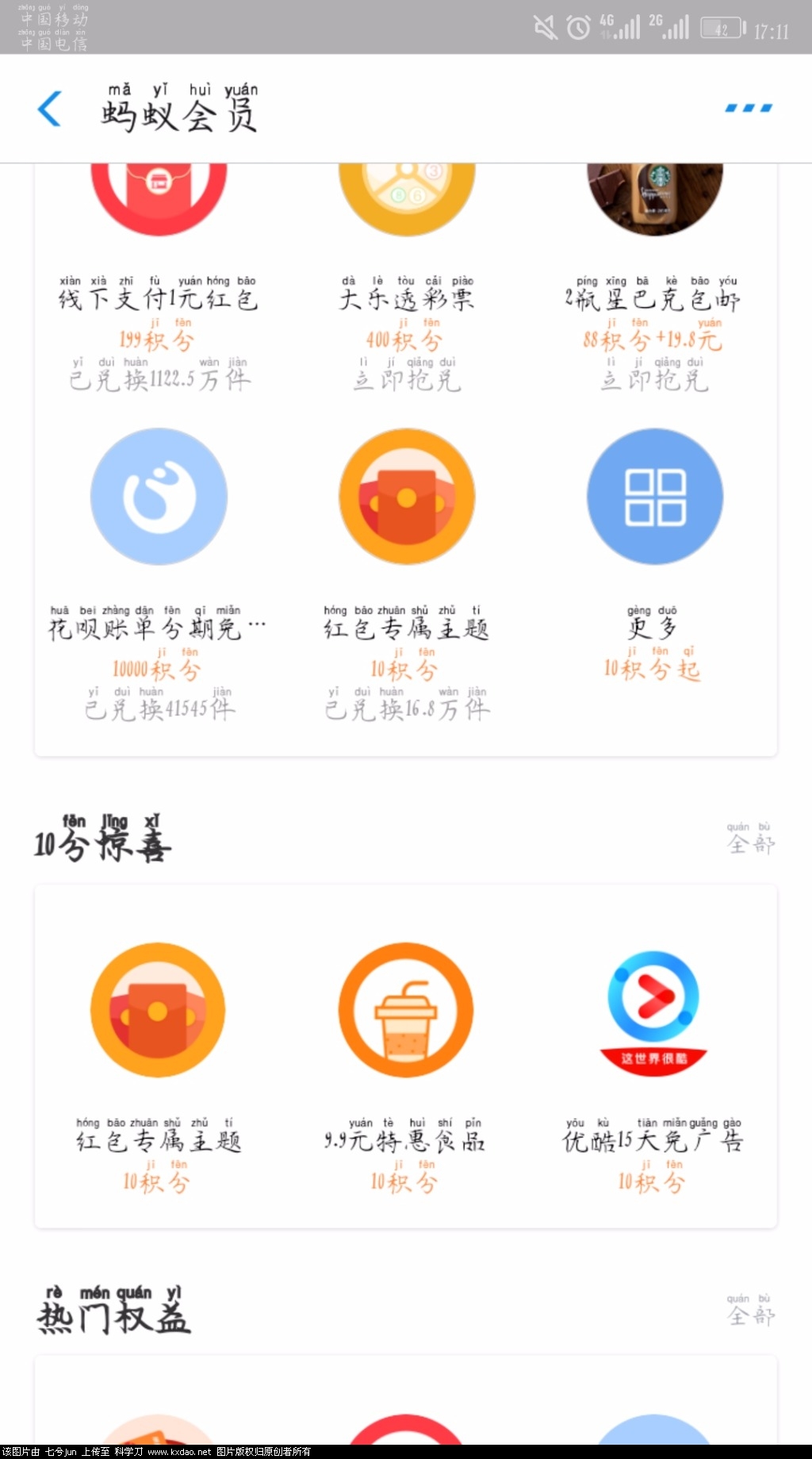
Task: Select the 10000积分 花呗 exchange entry
Action: click(158, 670)
